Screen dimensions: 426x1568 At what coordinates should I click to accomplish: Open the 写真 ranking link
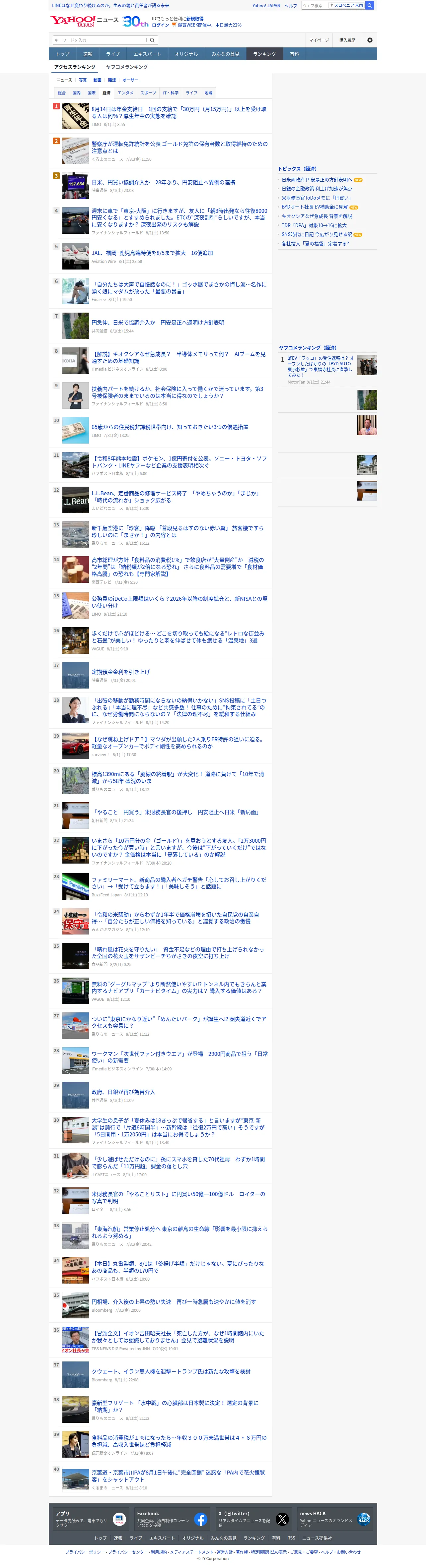pyautogui.click(x=82, y=80)
